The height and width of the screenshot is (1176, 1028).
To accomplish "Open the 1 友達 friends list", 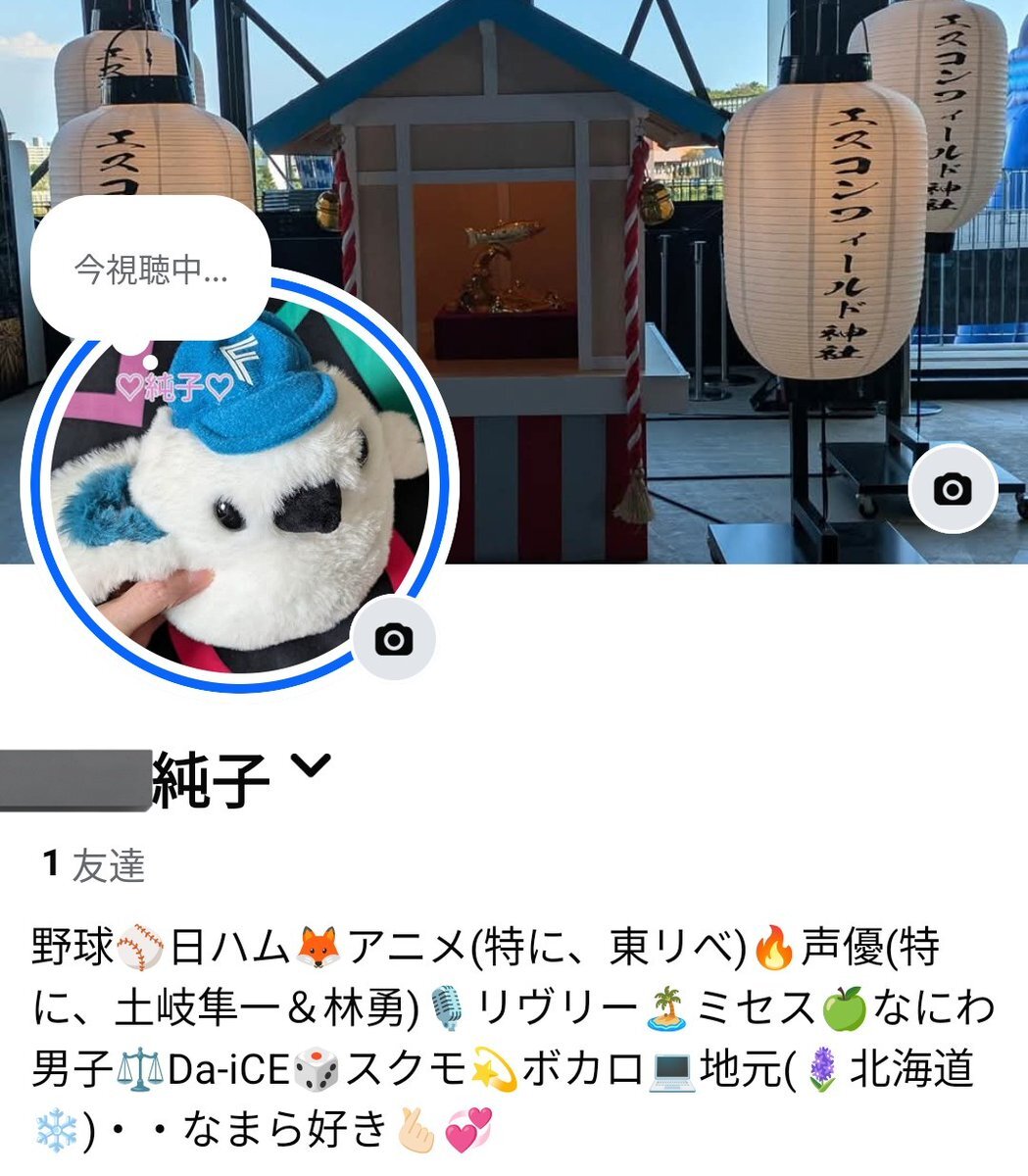I will (x=94, y=865).
